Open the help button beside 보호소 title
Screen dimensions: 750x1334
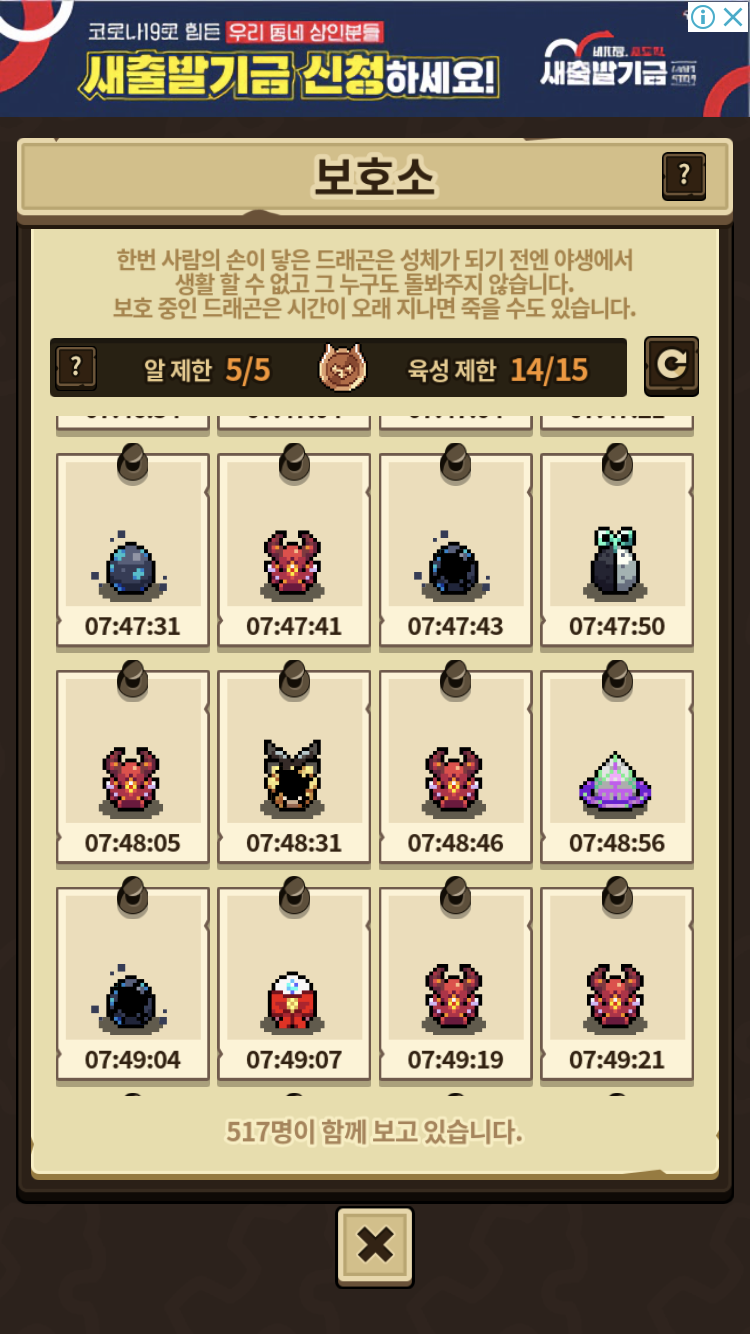point(684,176)
